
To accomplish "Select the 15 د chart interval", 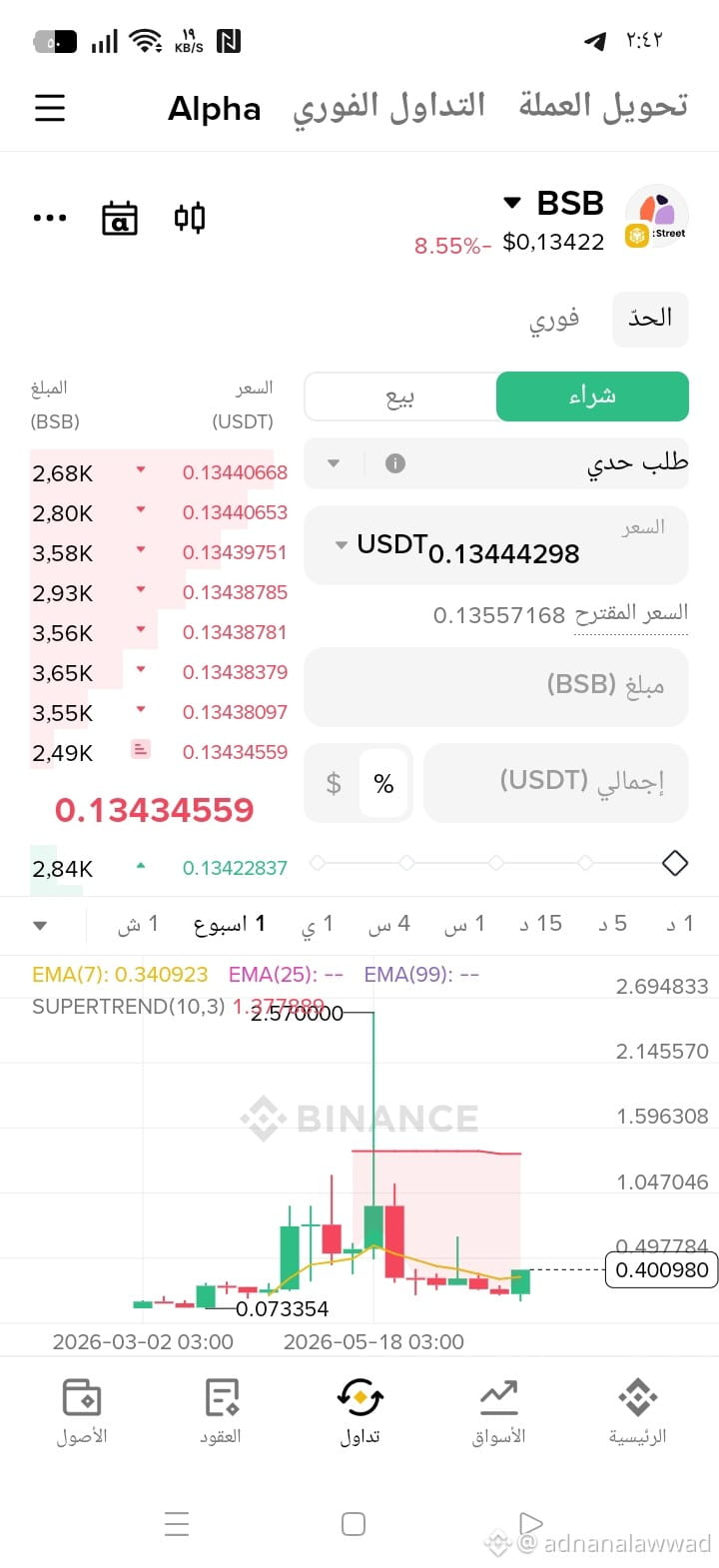I will tap(540, 924).
